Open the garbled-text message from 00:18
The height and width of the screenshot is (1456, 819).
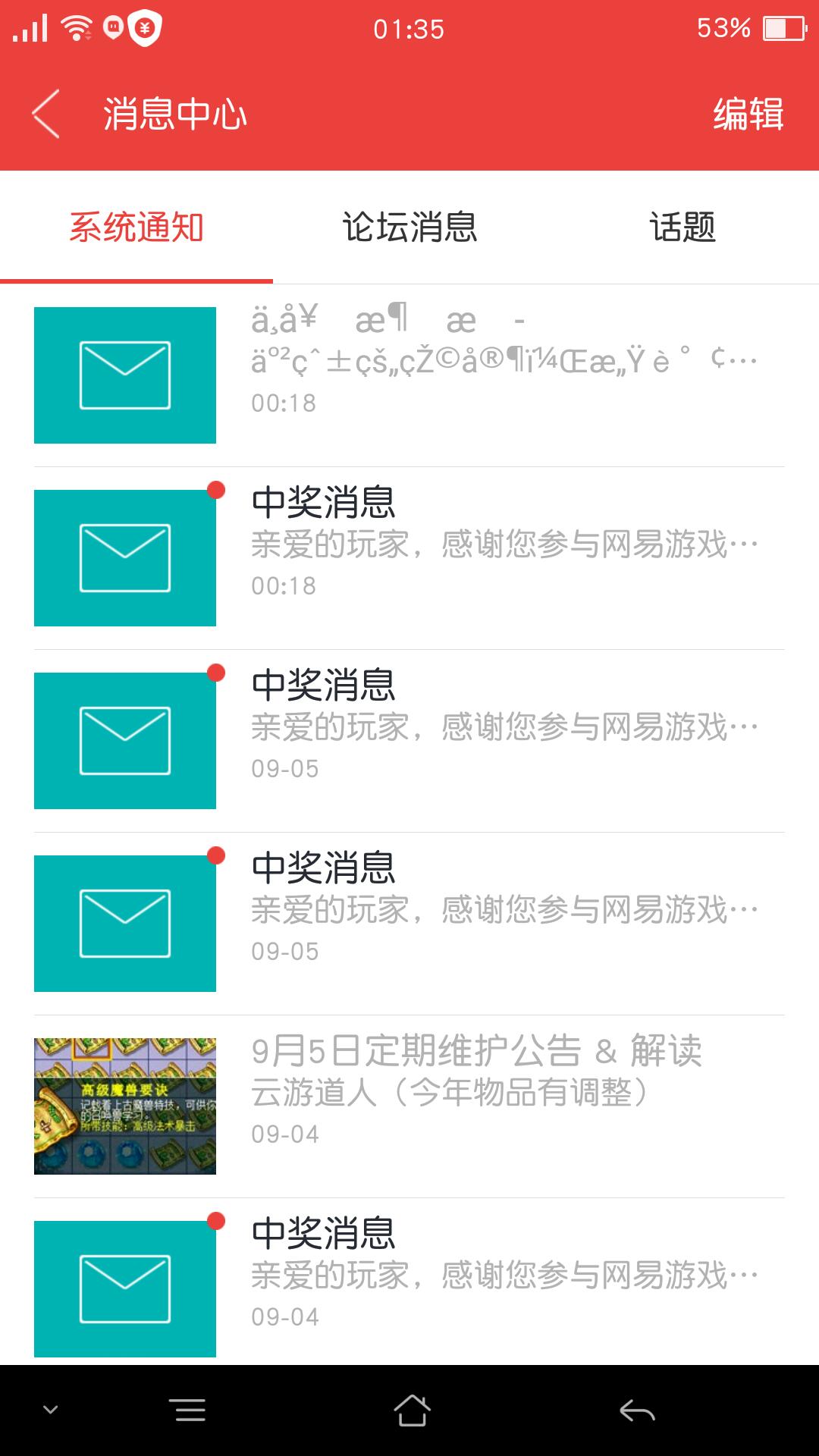click(x=409, y=375)
